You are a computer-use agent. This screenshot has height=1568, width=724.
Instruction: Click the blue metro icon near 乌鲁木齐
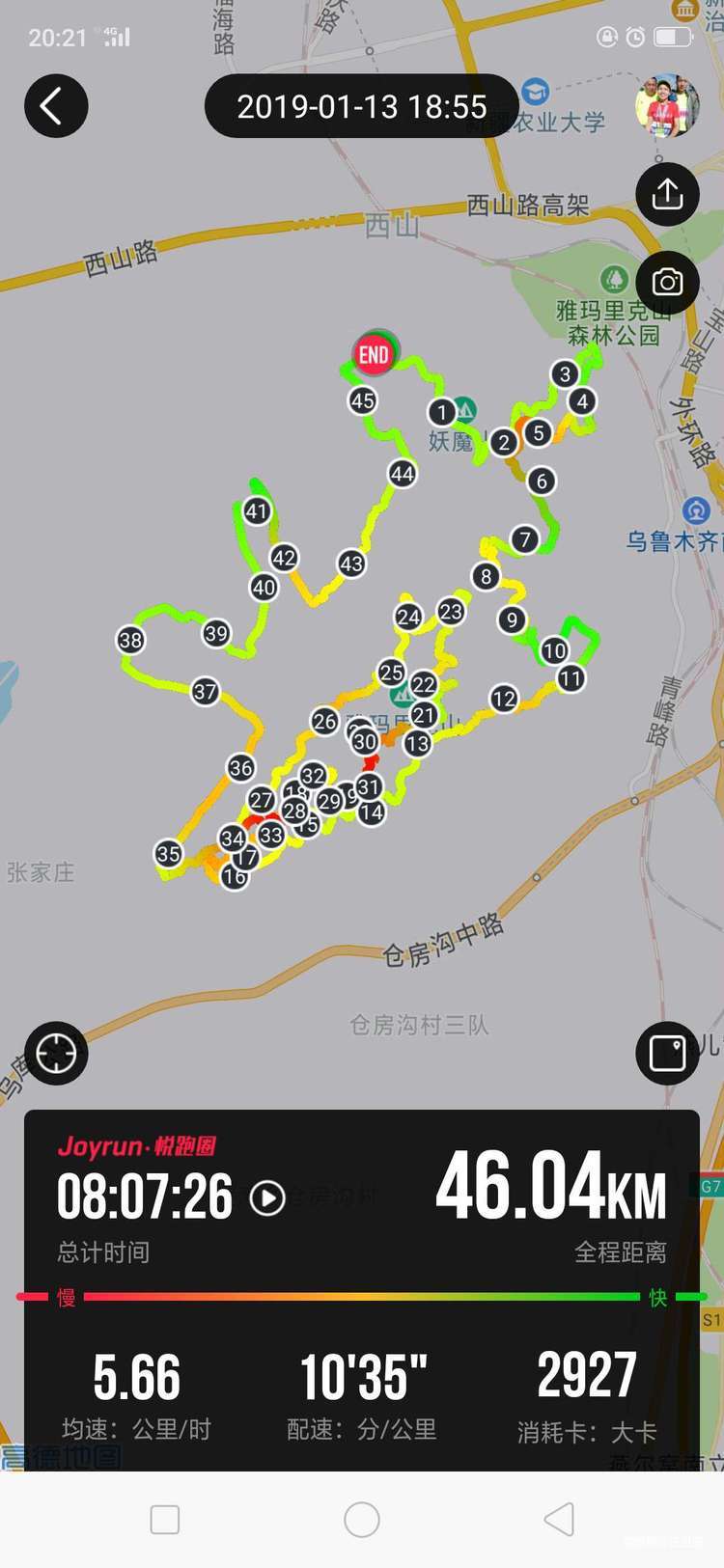697,509
